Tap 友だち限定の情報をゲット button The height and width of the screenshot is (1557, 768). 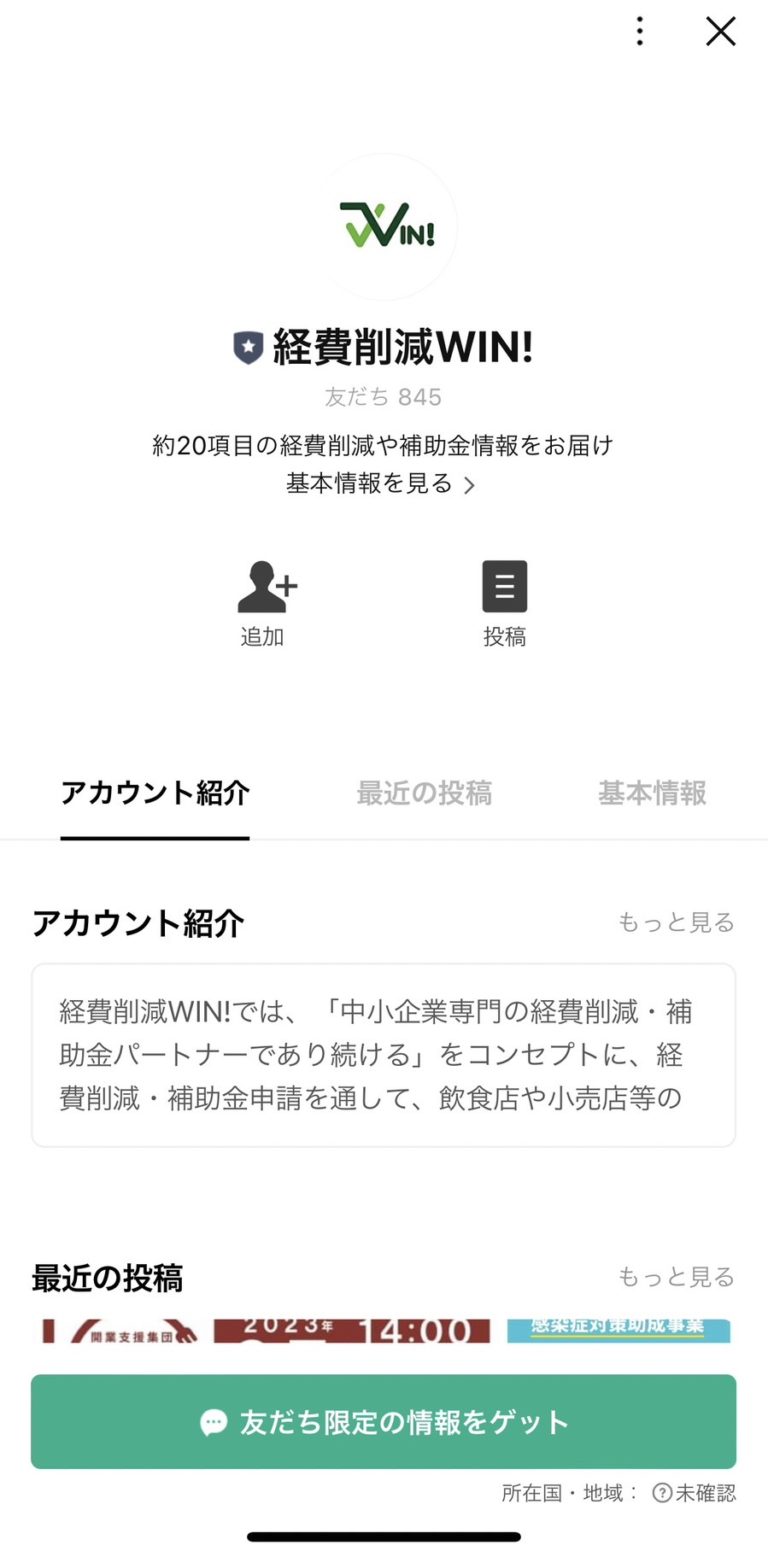click(x=384, y=1421)
